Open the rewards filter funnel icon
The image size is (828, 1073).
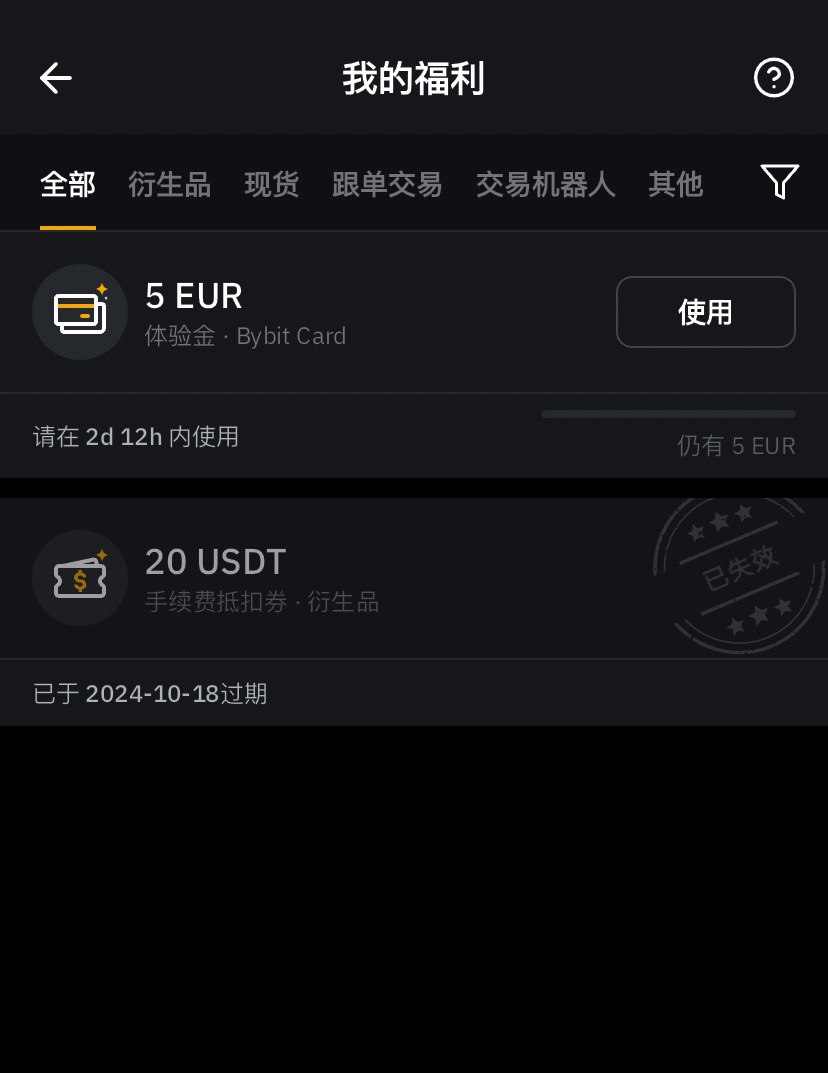click(780, 183)
